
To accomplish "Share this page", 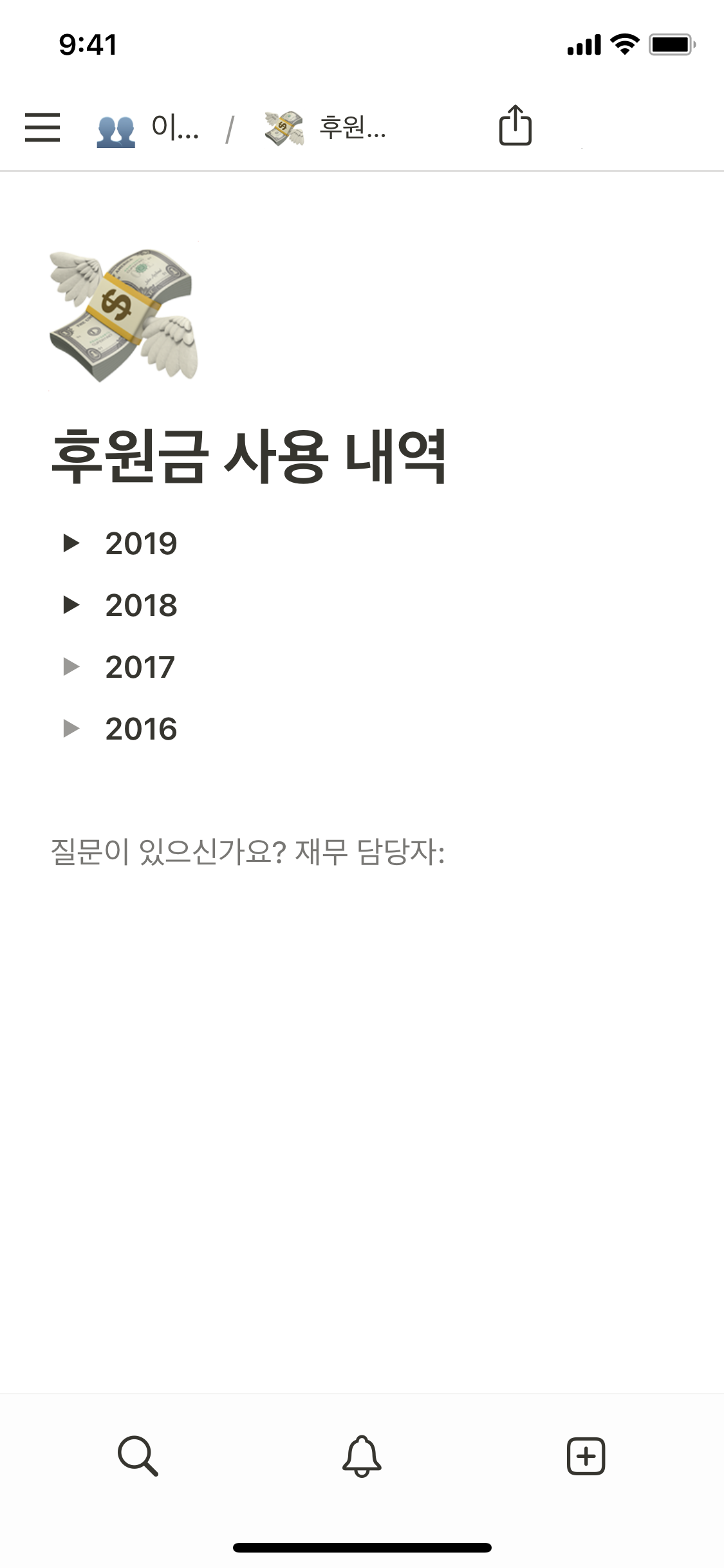I will tap(515, 126).
